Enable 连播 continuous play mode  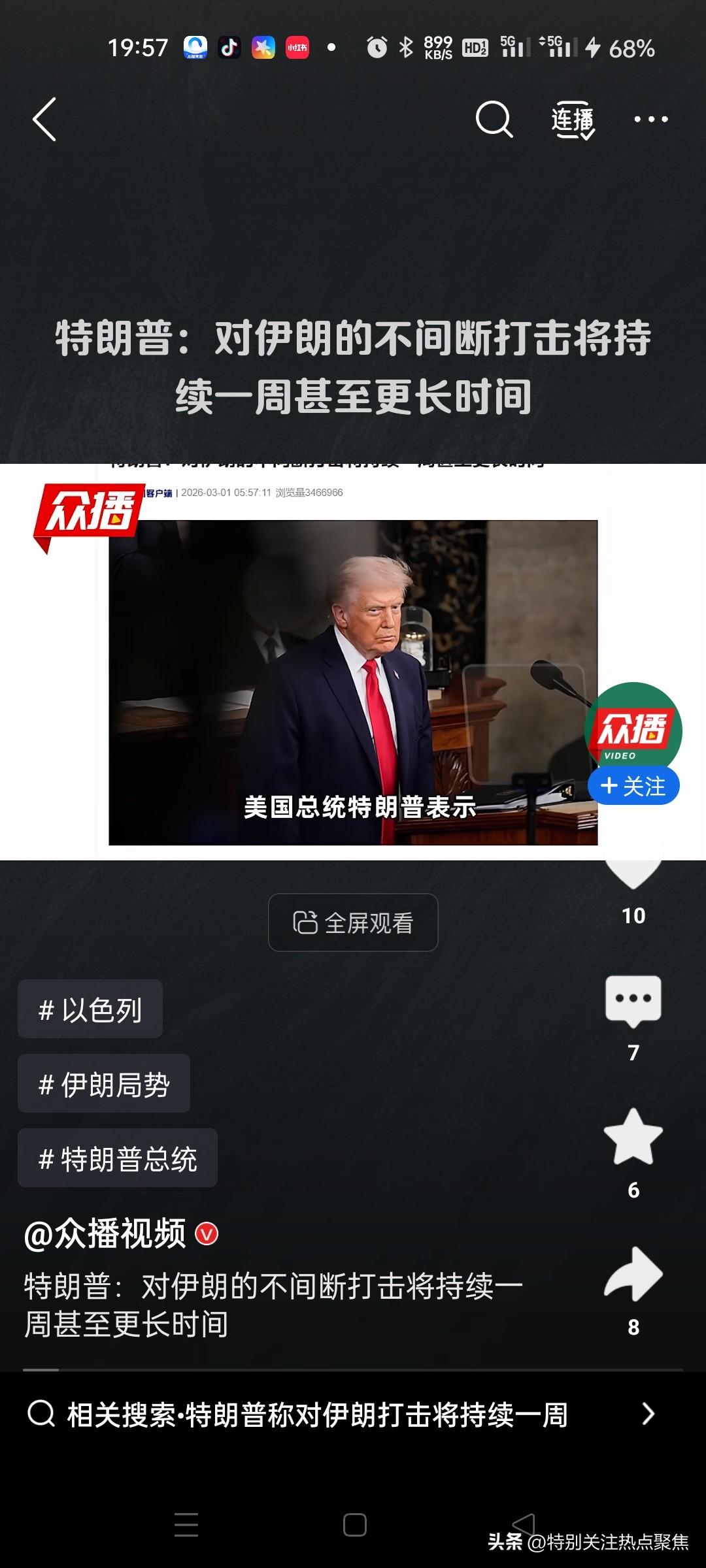(x=573, y=120)
